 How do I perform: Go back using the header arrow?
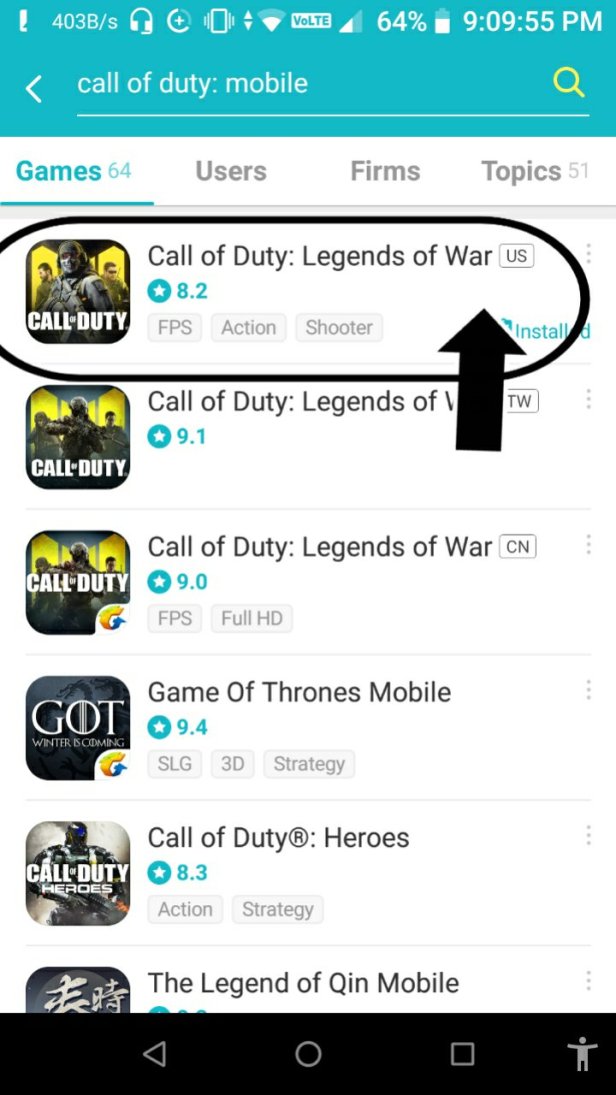coord(34,89)
